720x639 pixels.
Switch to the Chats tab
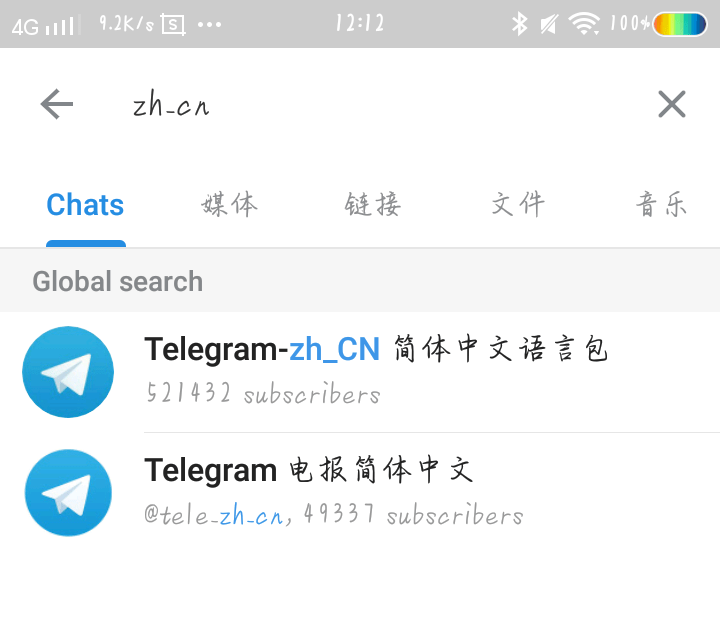pyautogui.click(x=85, y=205)
